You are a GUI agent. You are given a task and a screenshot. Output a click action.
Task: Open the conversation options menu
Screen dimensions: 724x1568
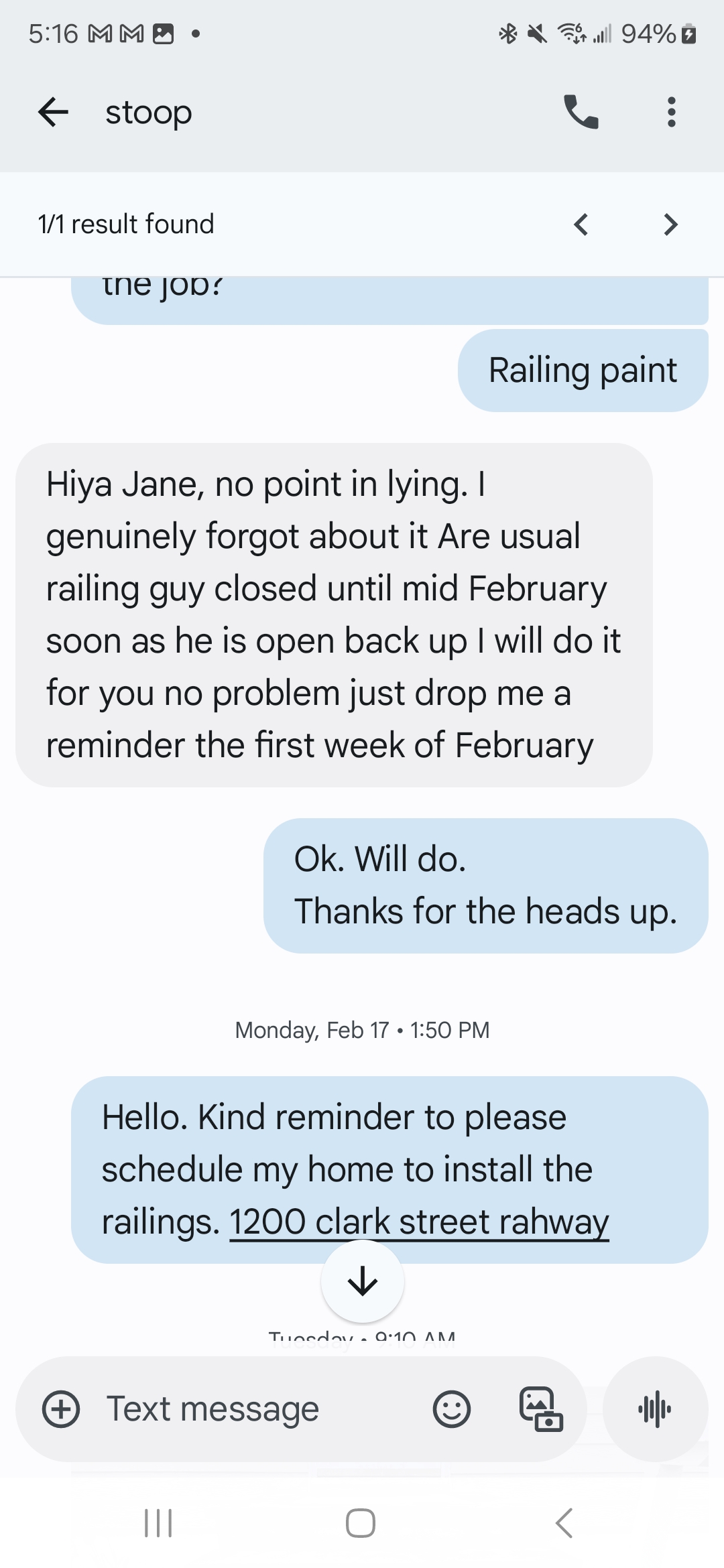(x=670, y=113)
